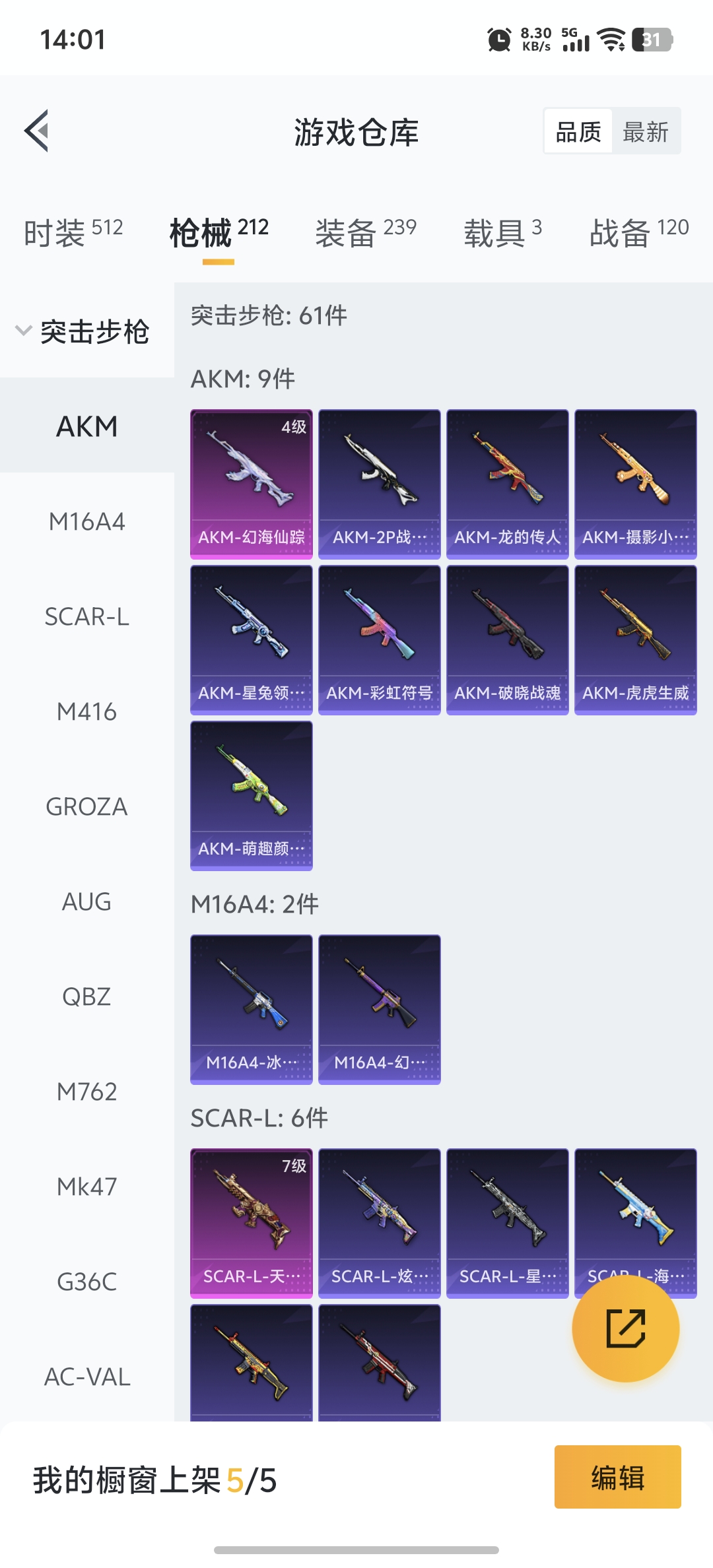Select GROZA in the side list
The height and width of the screenshot is (1568, 713).
(x=86, y=806)
